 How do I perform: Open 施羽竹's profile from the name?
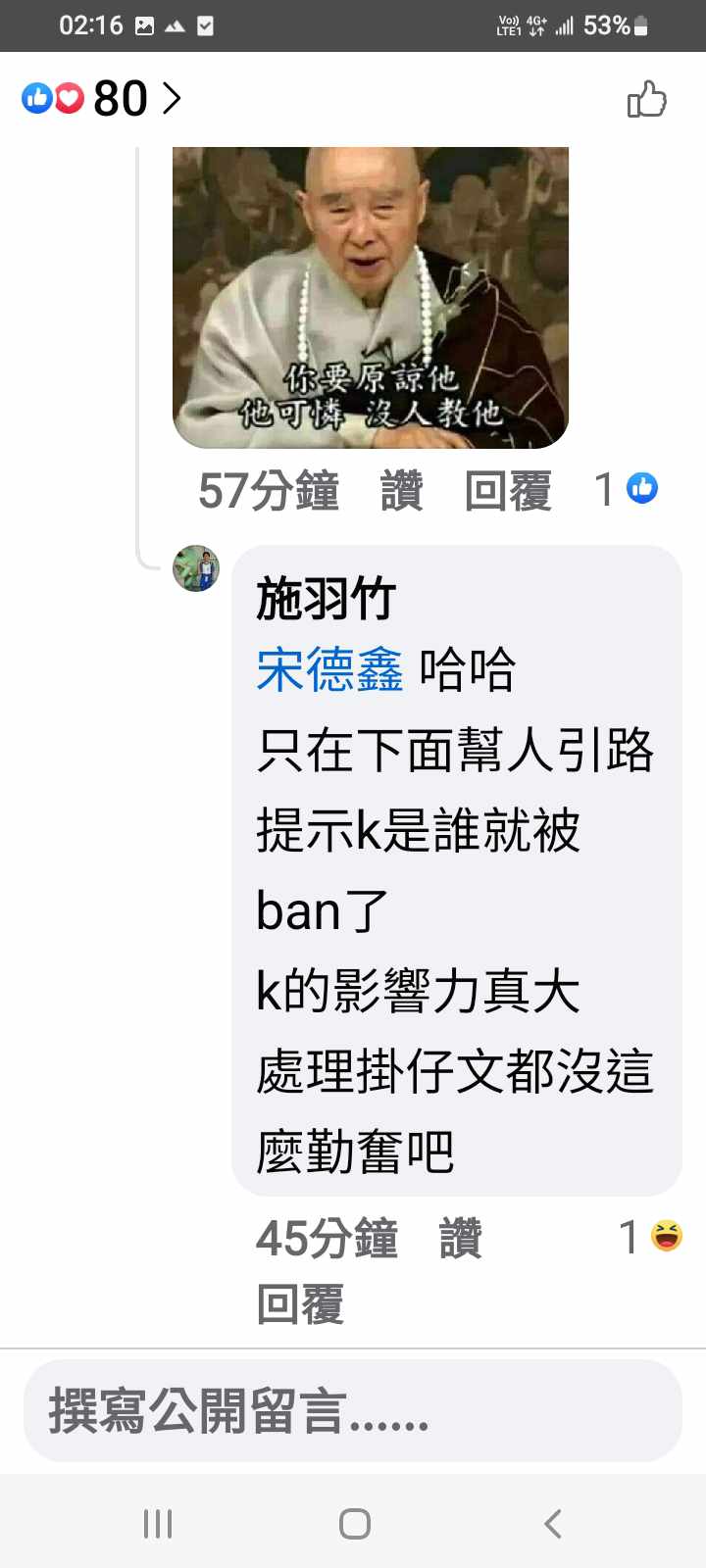tap(326, 599)
